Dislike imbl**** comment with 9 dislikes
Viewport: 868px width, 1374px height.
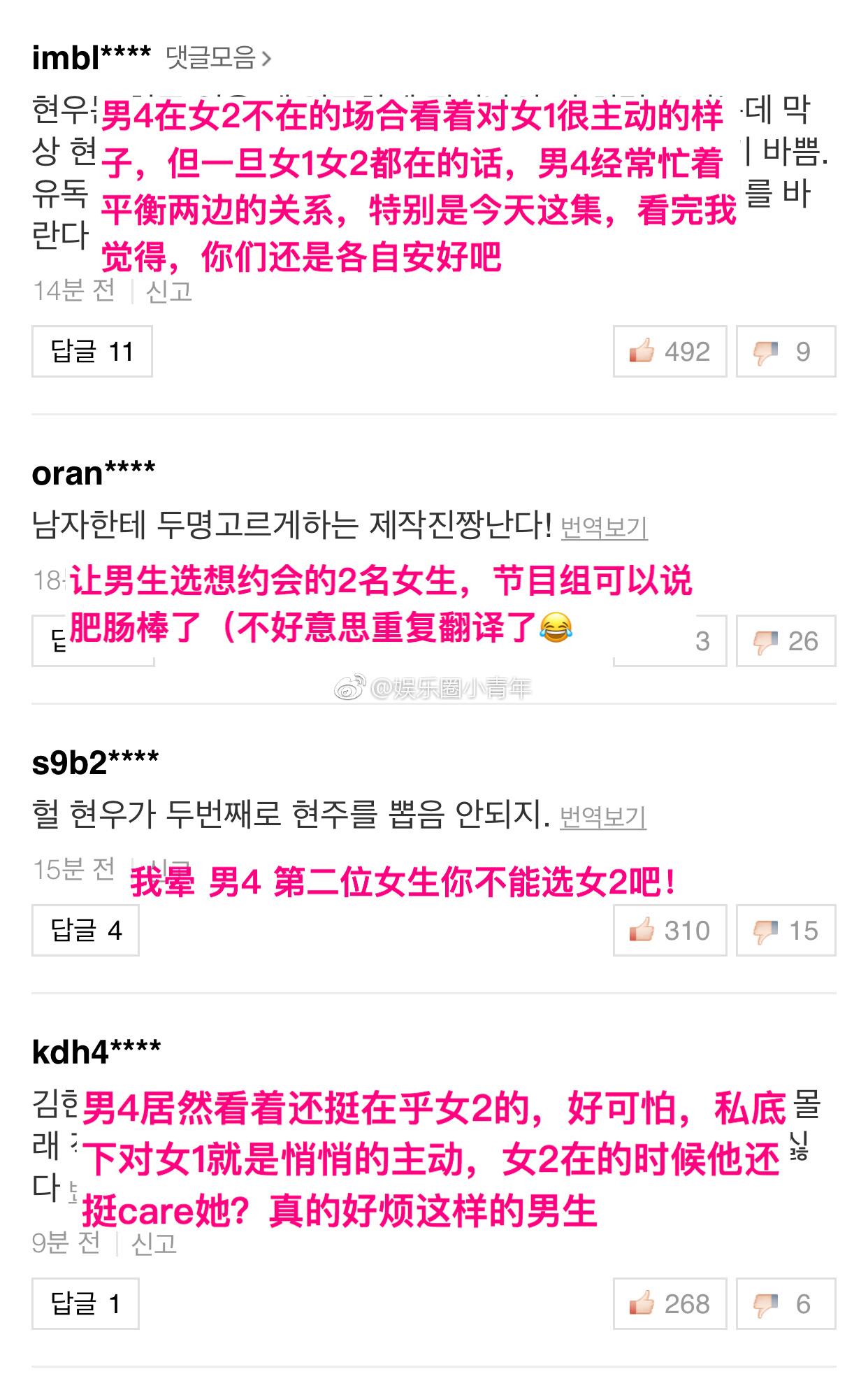click(x=786, y=351)
